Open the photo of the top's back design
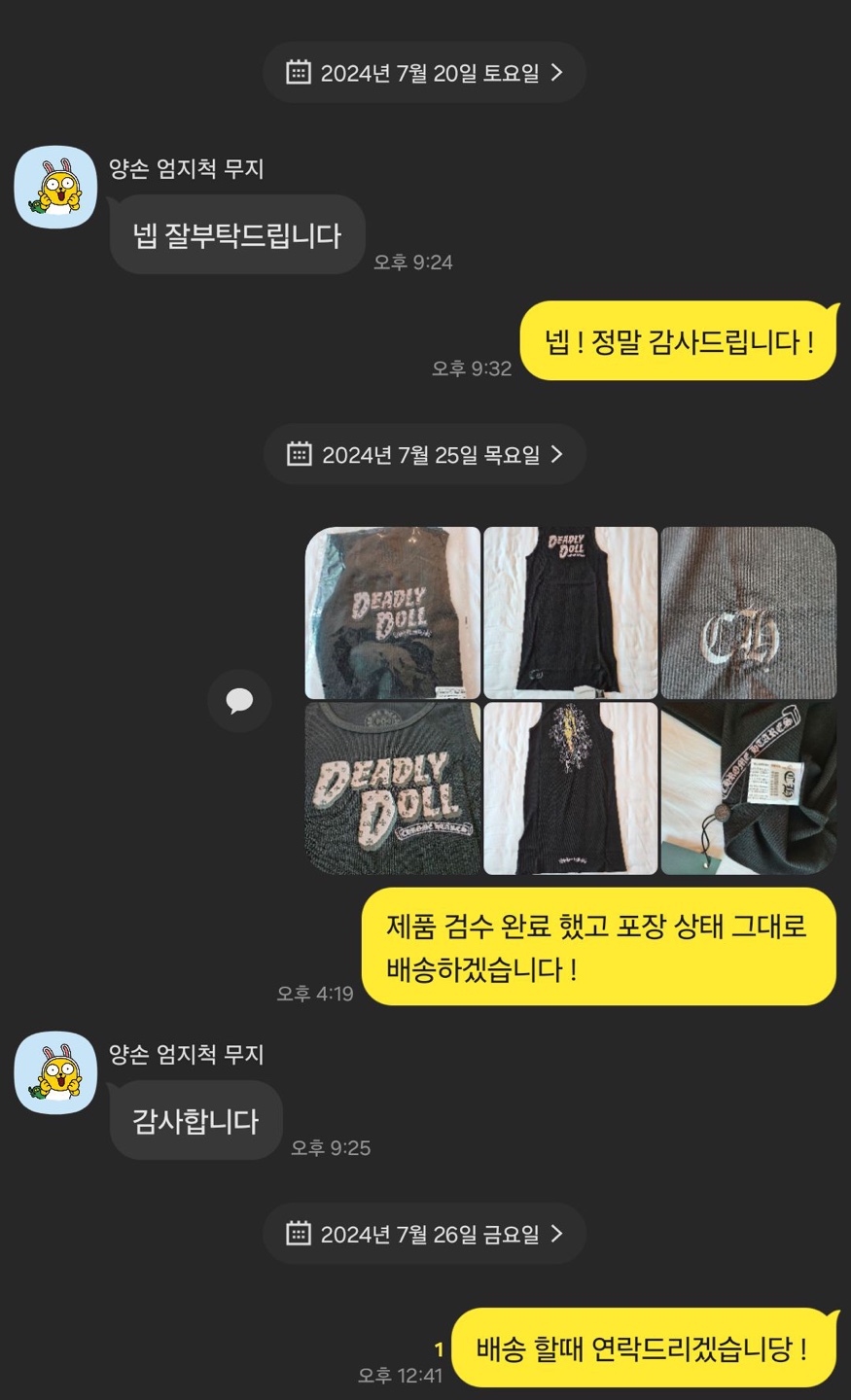 [x=571, y=788]
